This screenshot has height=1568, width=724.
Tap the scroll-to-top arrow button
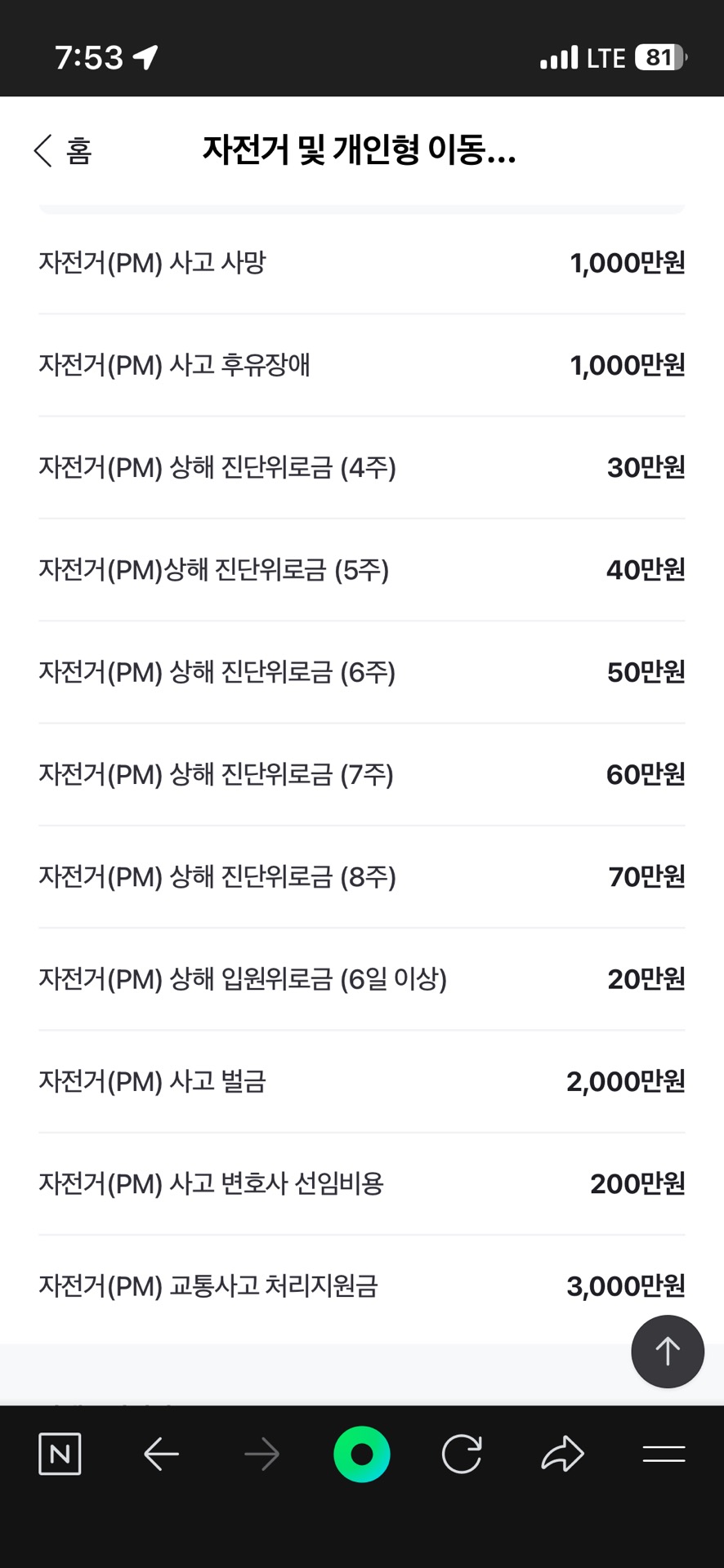click(667, 1351)
